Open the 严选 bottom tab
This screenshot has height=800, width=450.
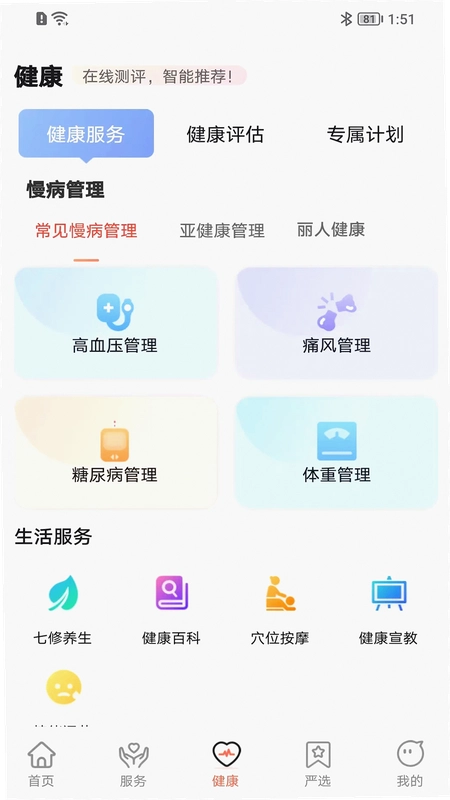click(x=318, y=764)
